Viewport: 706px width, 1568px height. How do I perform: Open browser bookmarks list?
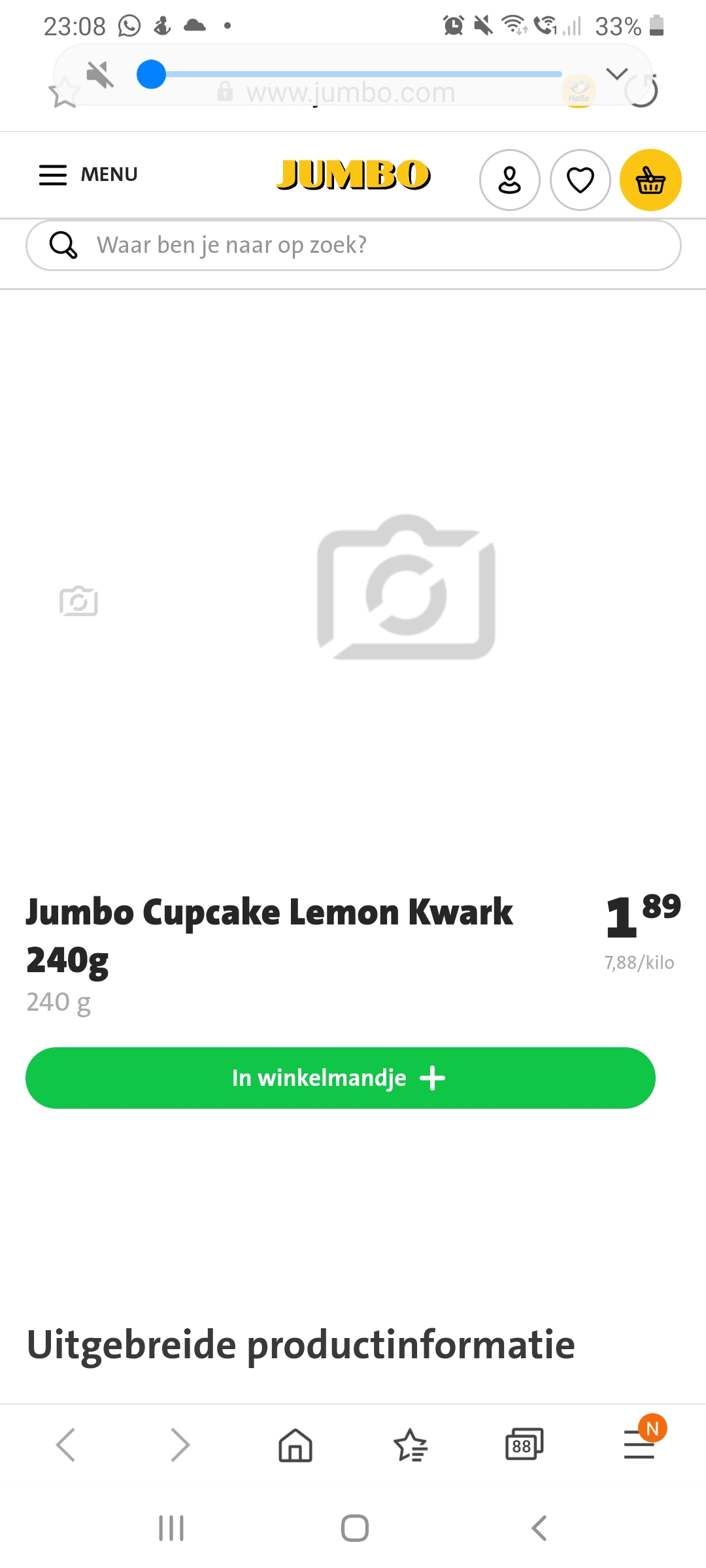click(410, 1445)
